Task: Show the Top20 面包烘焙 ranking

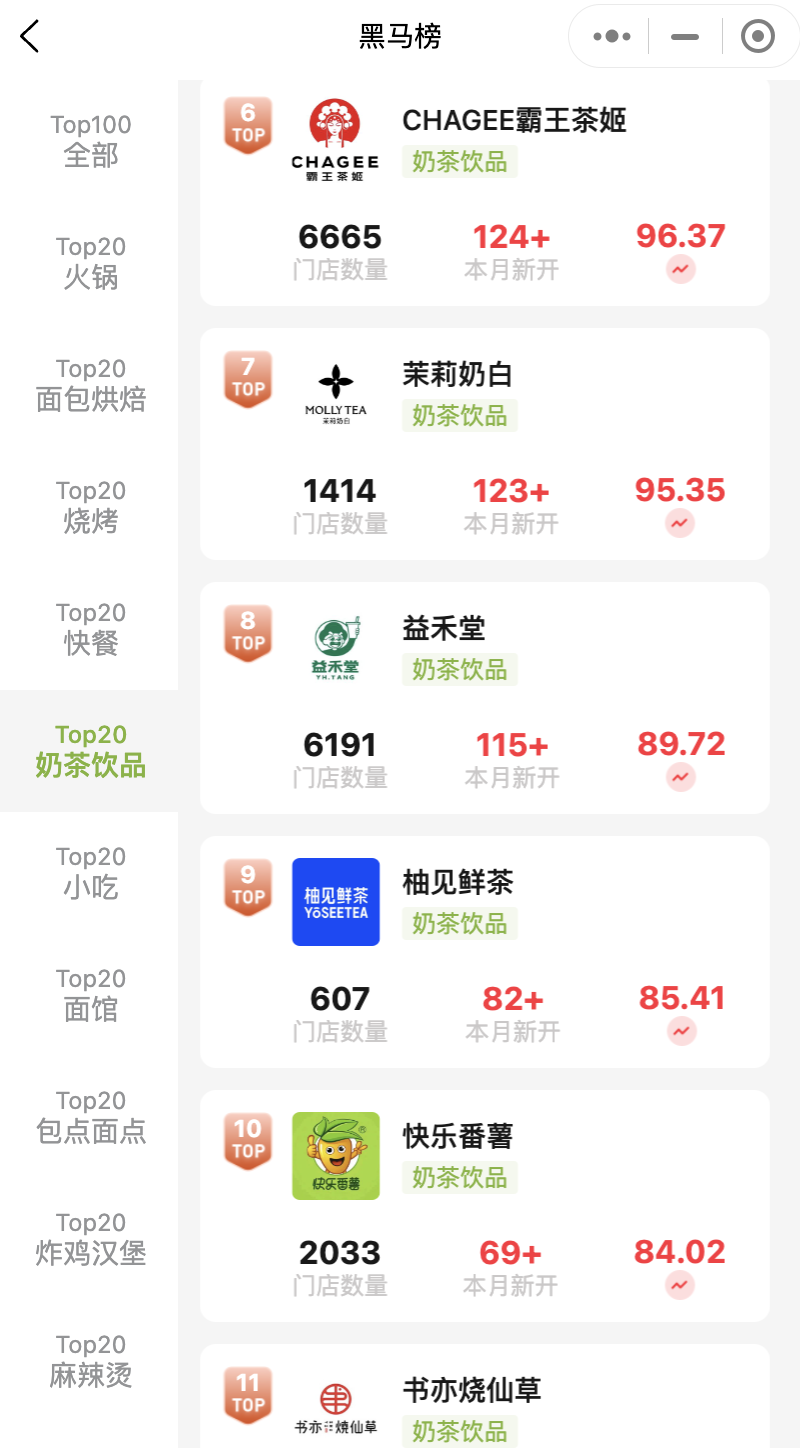Action: (90, 385)
